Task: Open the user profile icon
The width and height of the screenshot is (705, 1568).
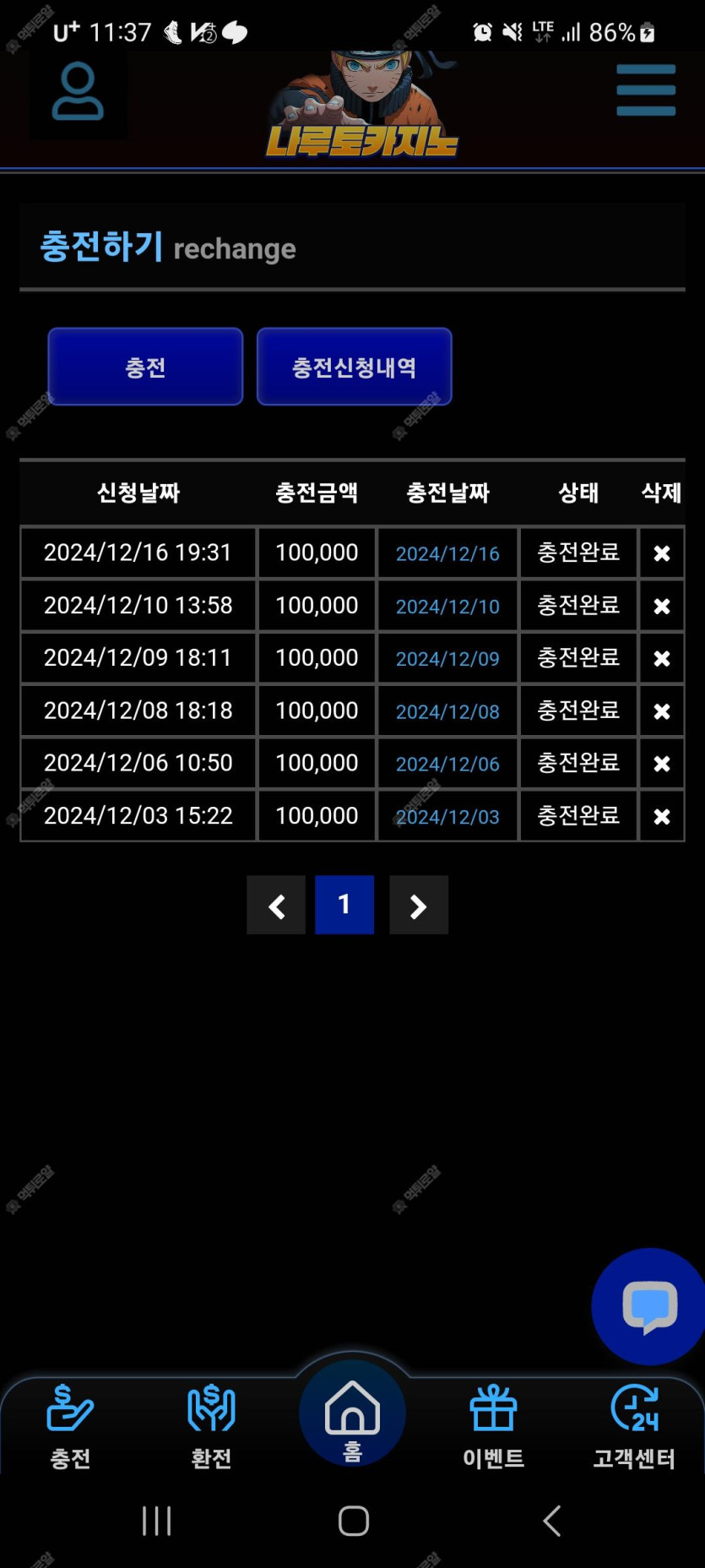Action: coord(78,92)
